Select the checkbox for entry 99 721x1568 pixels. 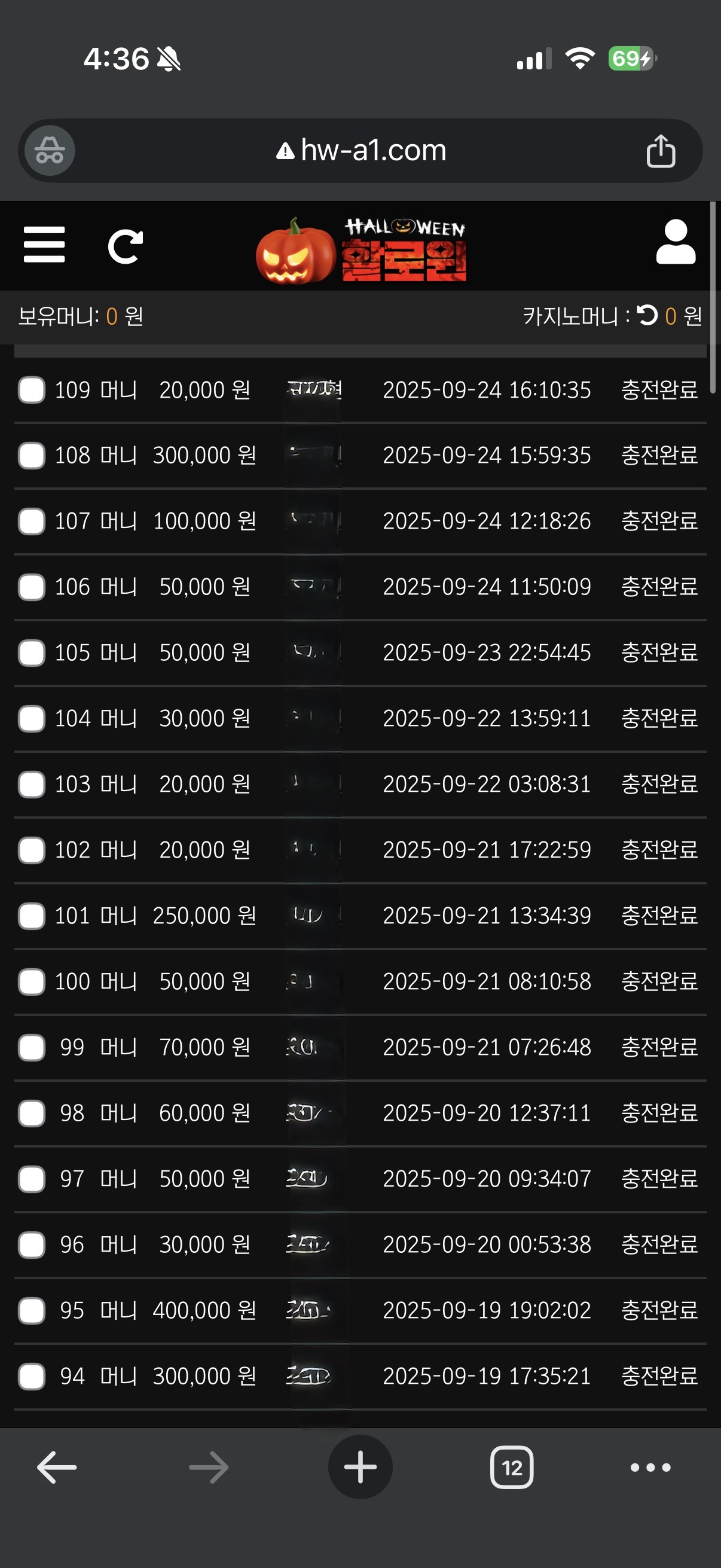[32, 1048]
